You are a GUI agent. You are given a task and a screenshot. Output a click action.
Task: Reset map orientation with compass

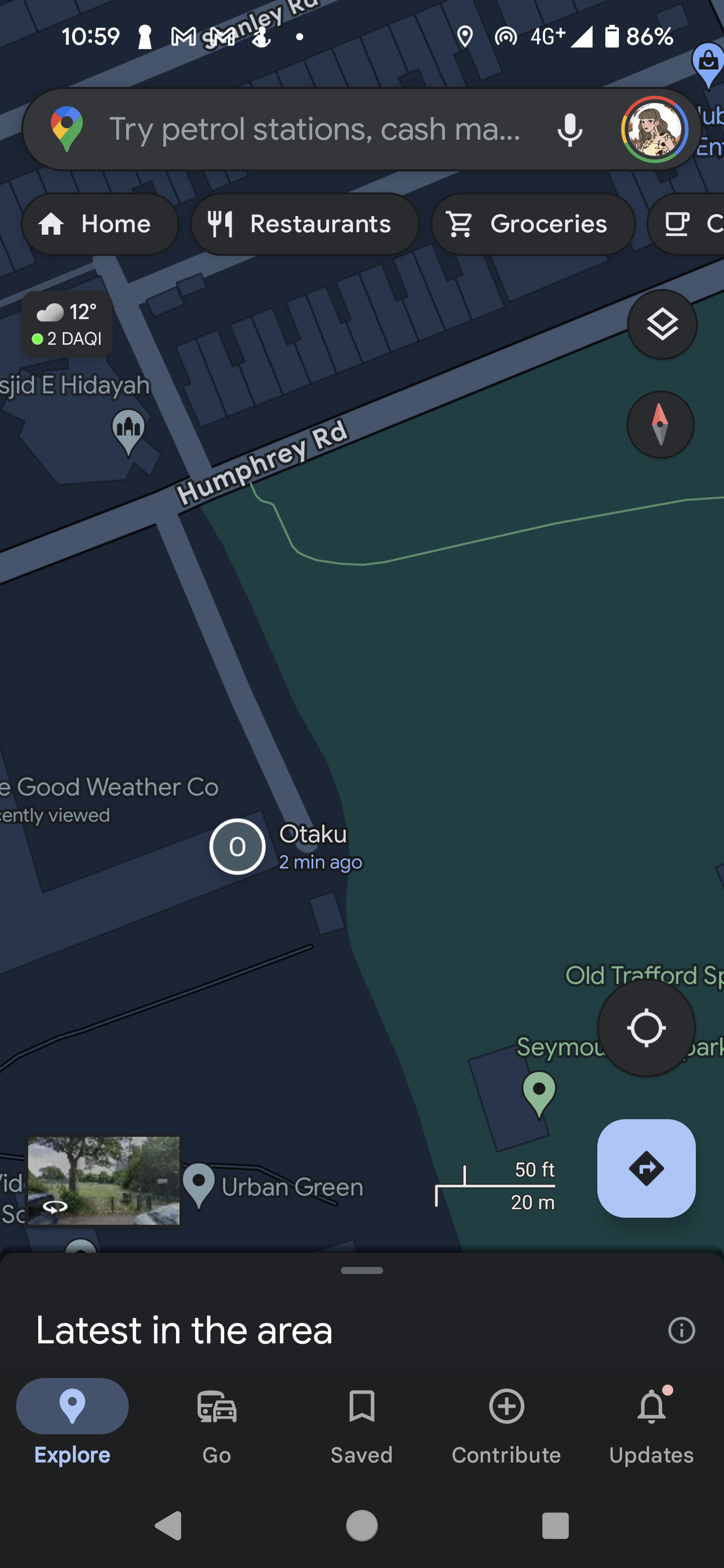tap(661, 424)
